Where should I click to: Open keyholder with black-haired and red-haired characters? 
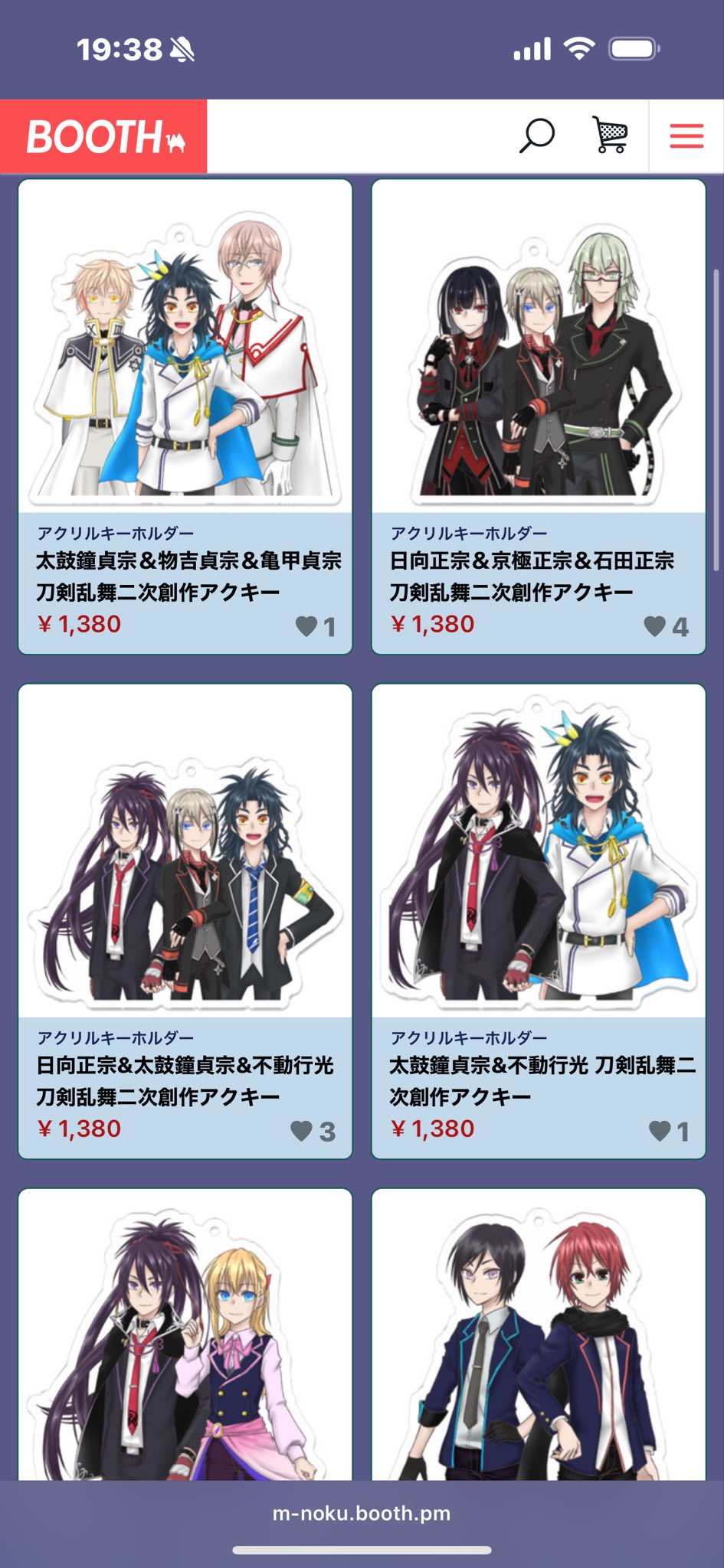pos(539,1334)
